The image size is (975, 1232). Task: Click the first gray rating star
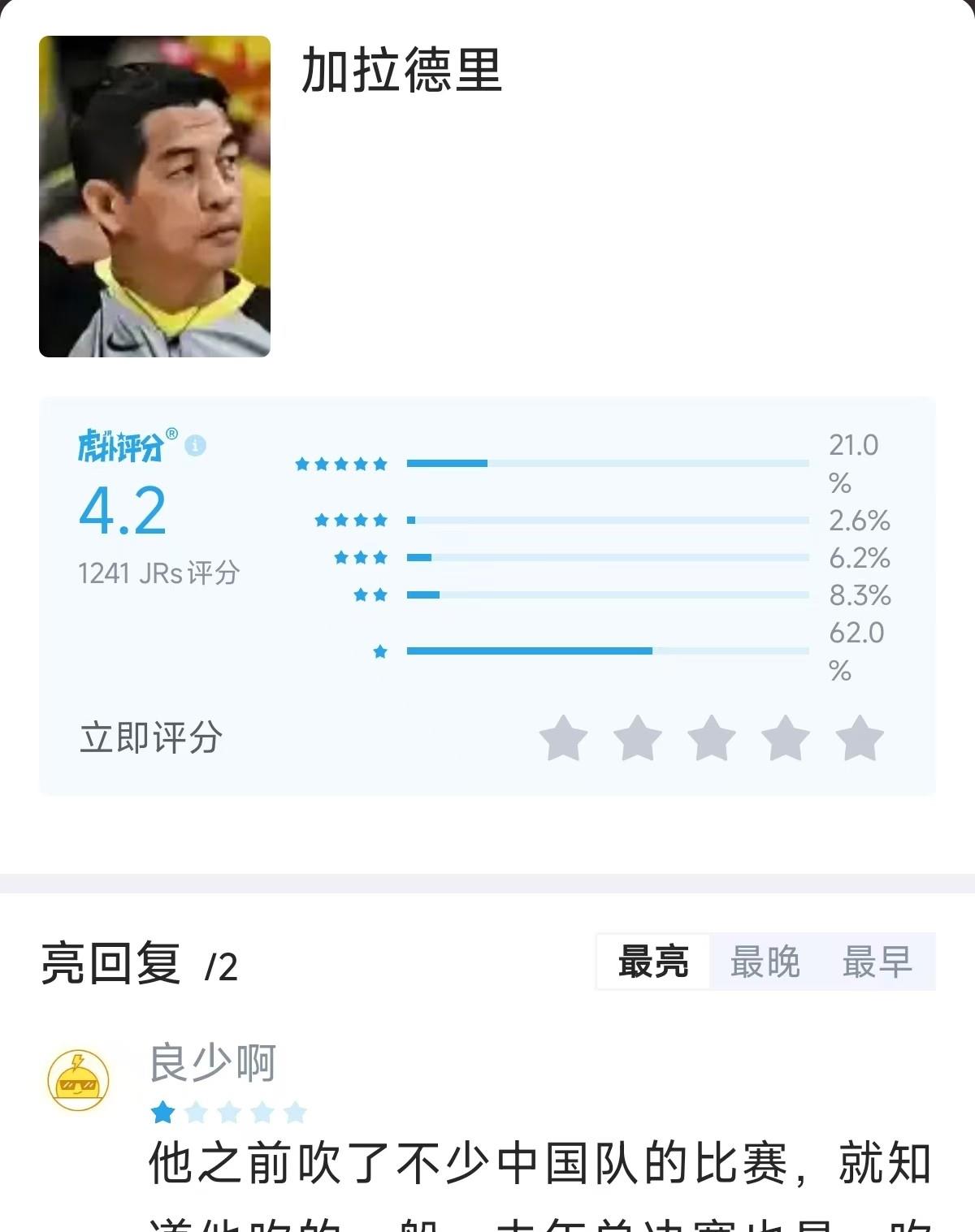click(561, 737)
